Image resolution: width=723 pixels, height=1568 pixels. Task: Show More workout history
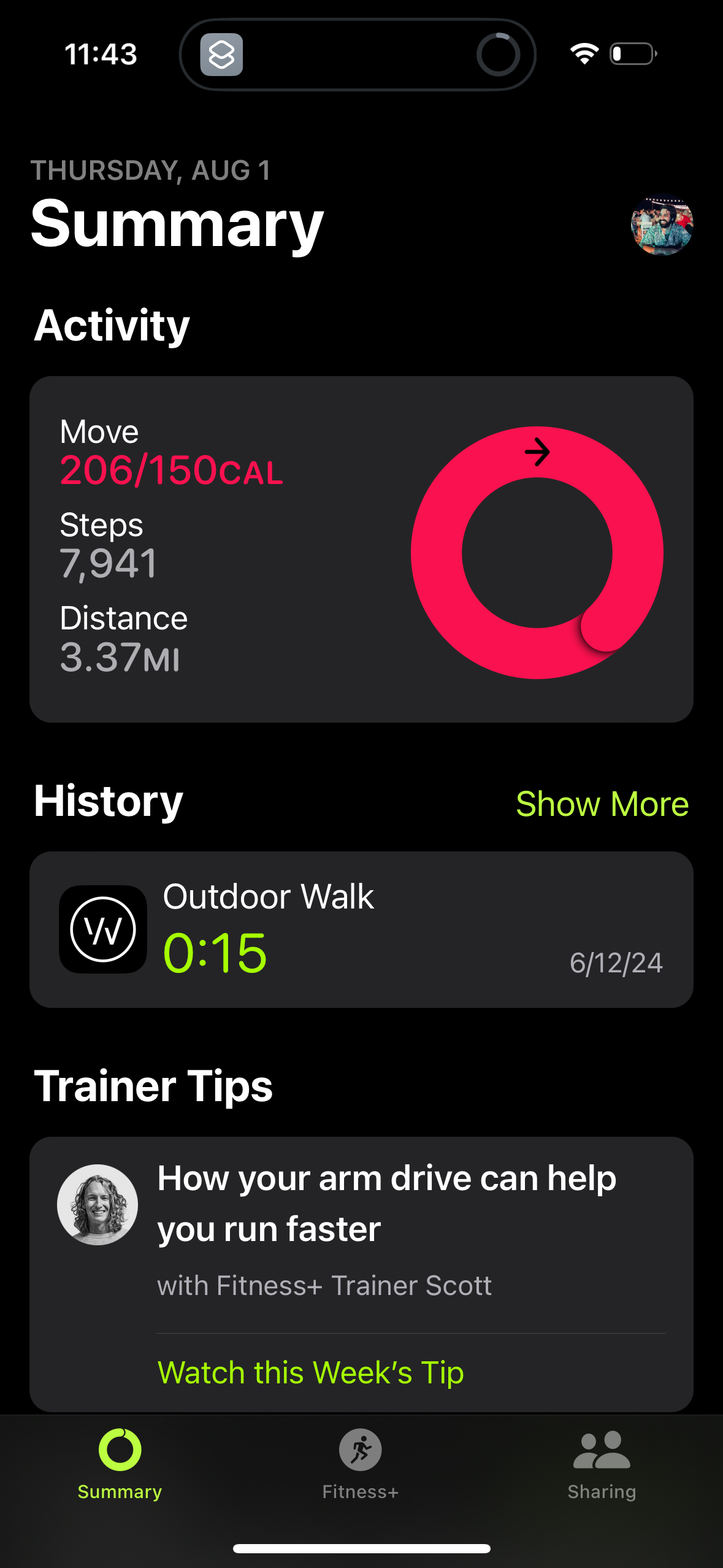tap(603, 804)
